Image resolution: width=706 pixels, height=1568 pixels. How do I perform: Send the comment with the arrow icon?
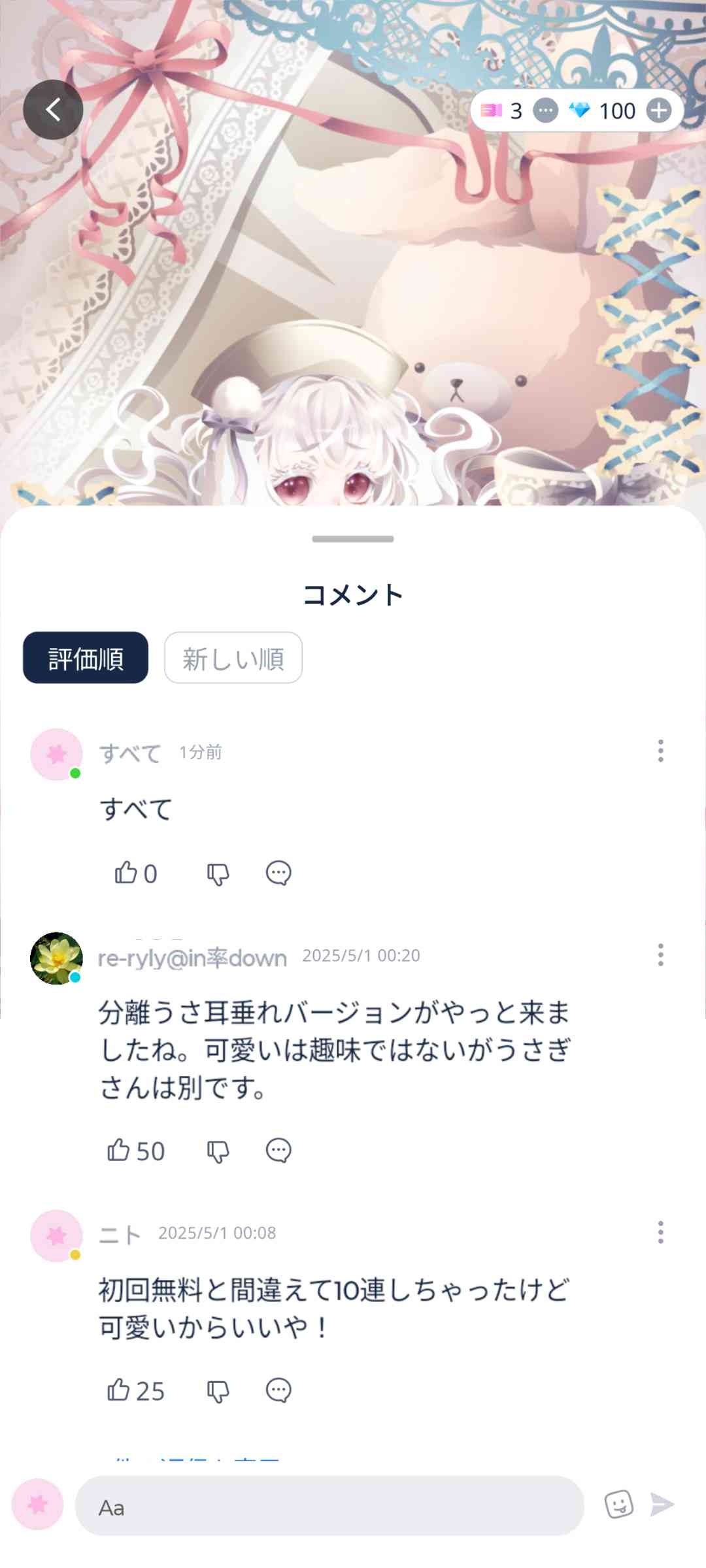662,1505
